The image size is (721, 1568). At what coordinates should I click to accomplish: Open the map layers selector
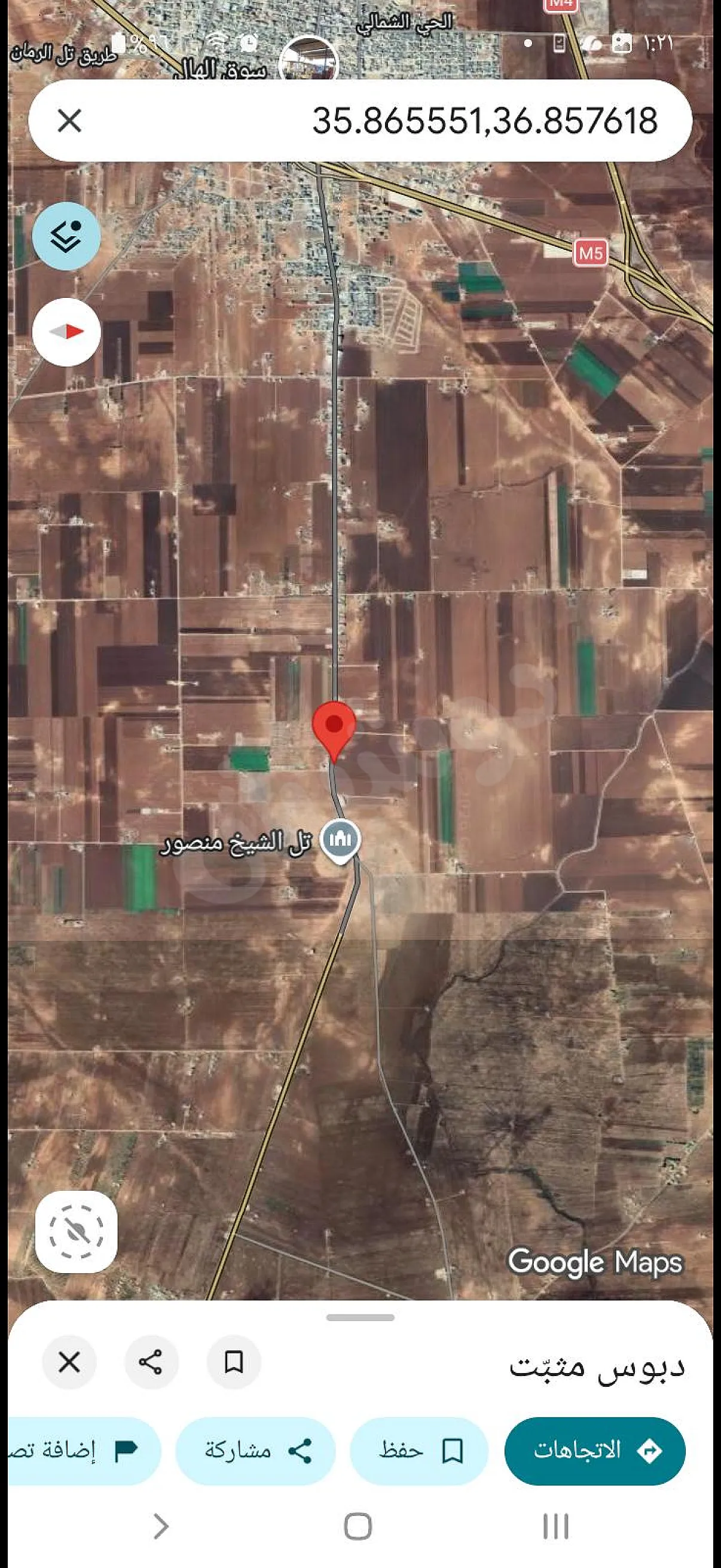(66, 236)
